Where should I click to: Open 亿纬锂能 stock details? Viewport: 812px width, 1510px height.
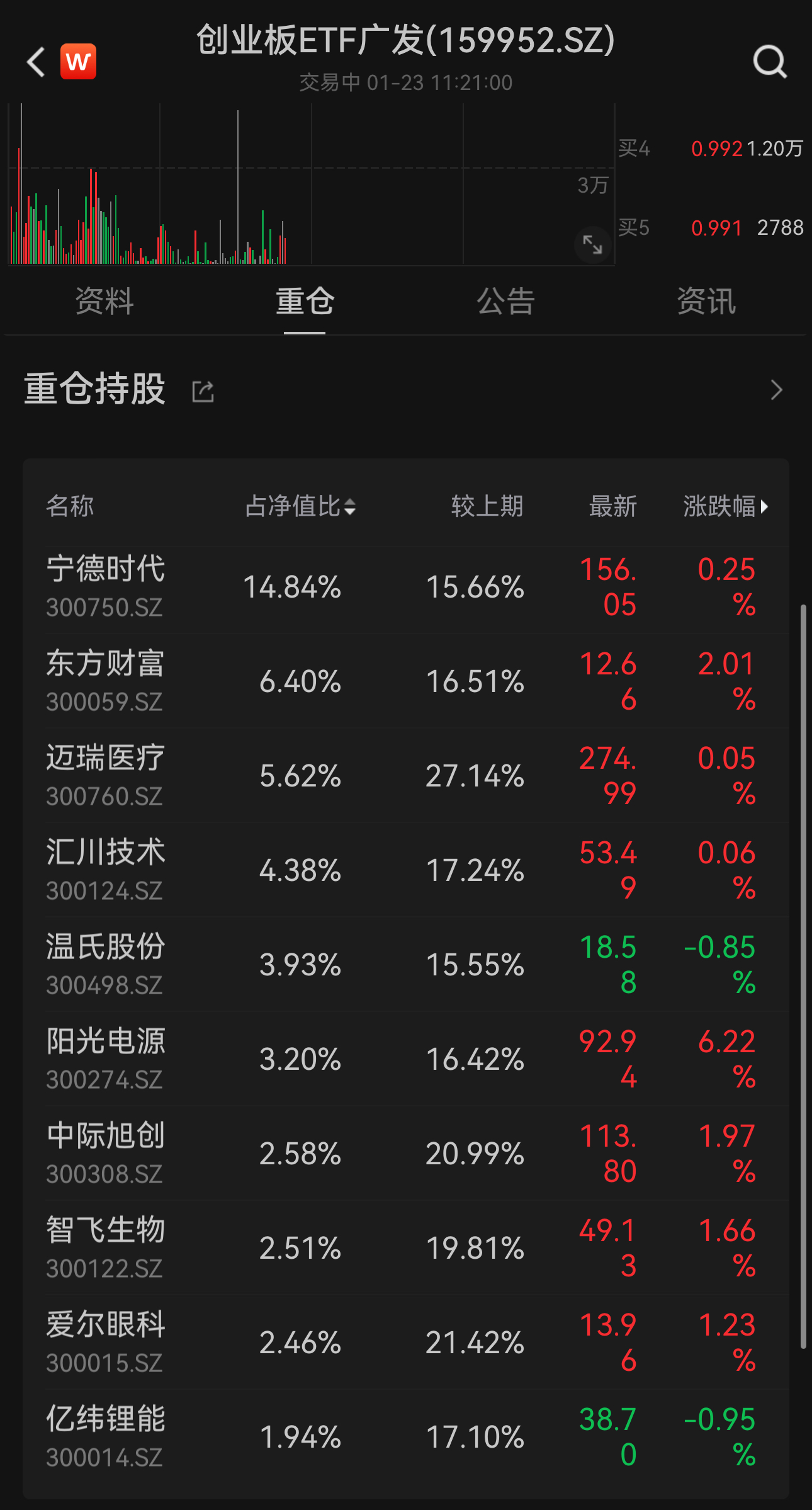(406, 1437)
